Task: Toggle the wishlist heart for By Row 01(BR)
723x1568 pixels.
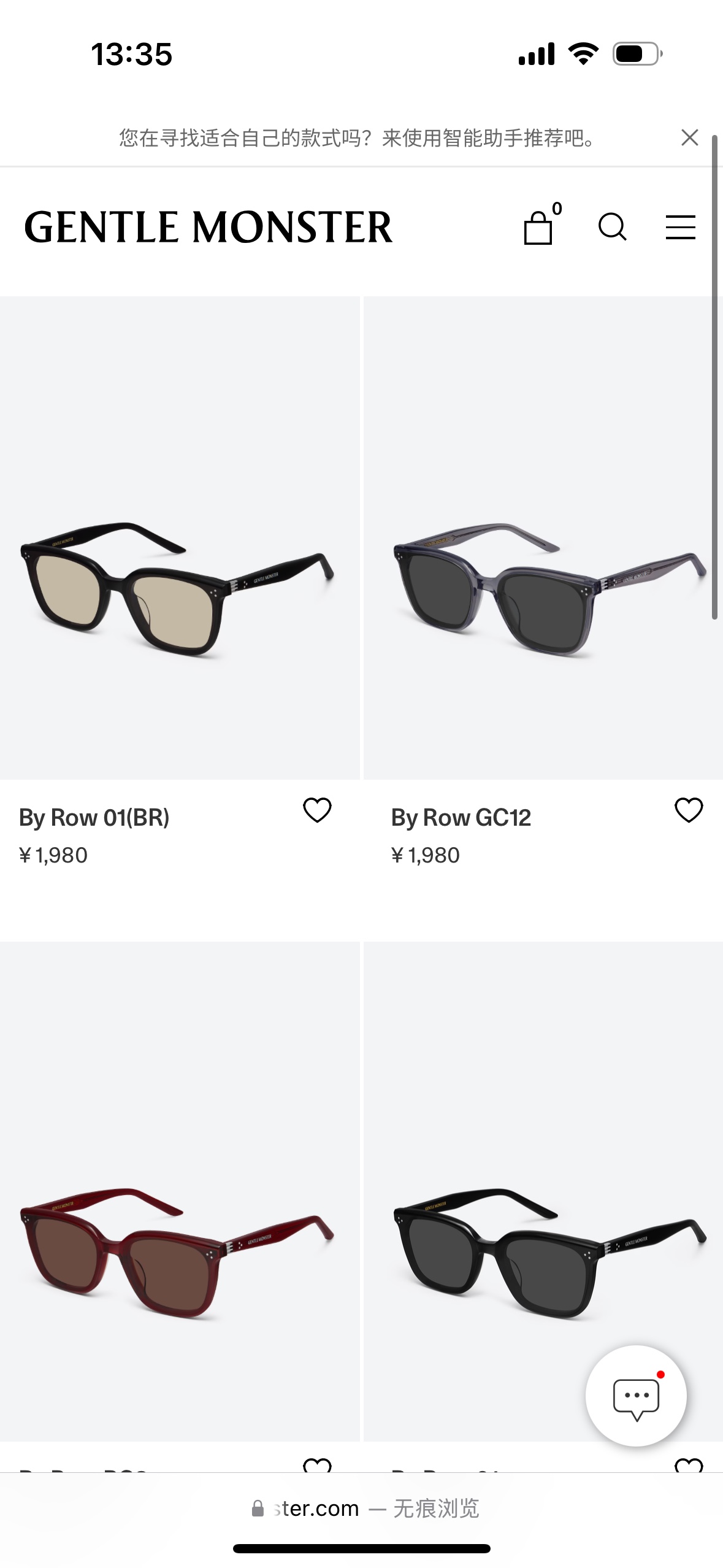Action: coord(318,812)
